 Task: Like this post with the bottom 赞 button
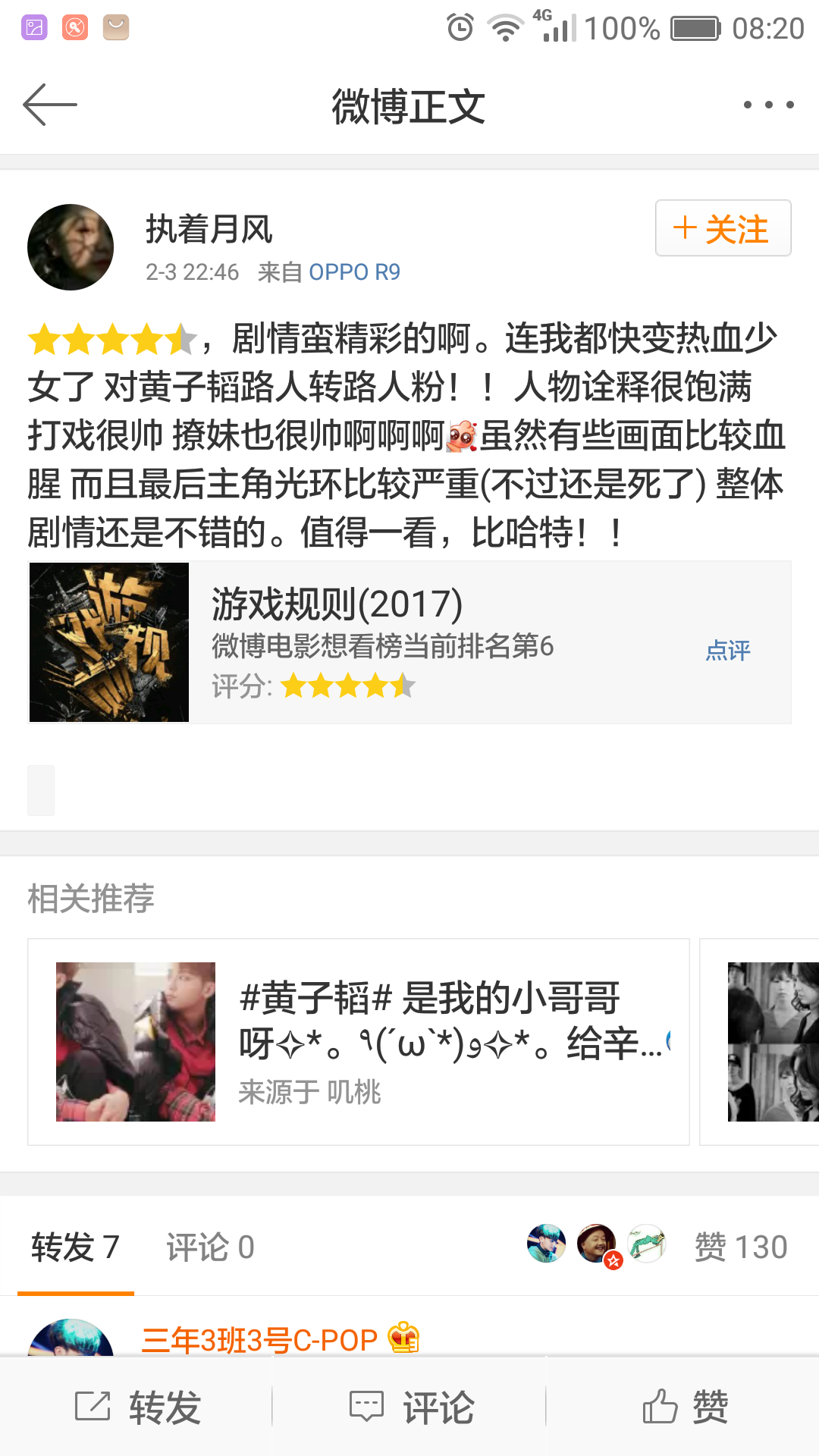(685, 1407)
